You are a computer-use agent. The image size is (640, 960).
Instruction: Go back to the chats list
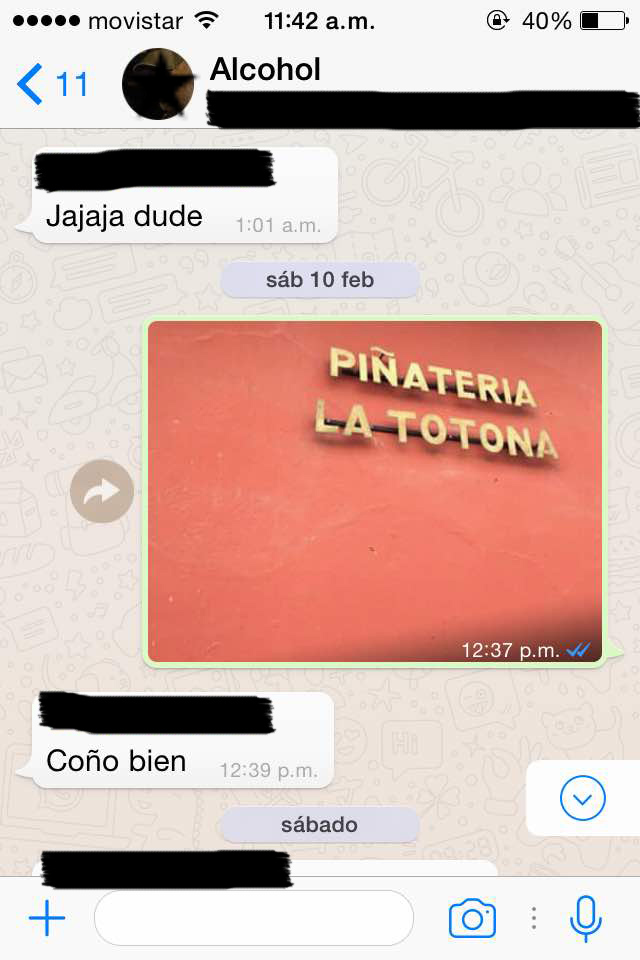coord(50,85)
